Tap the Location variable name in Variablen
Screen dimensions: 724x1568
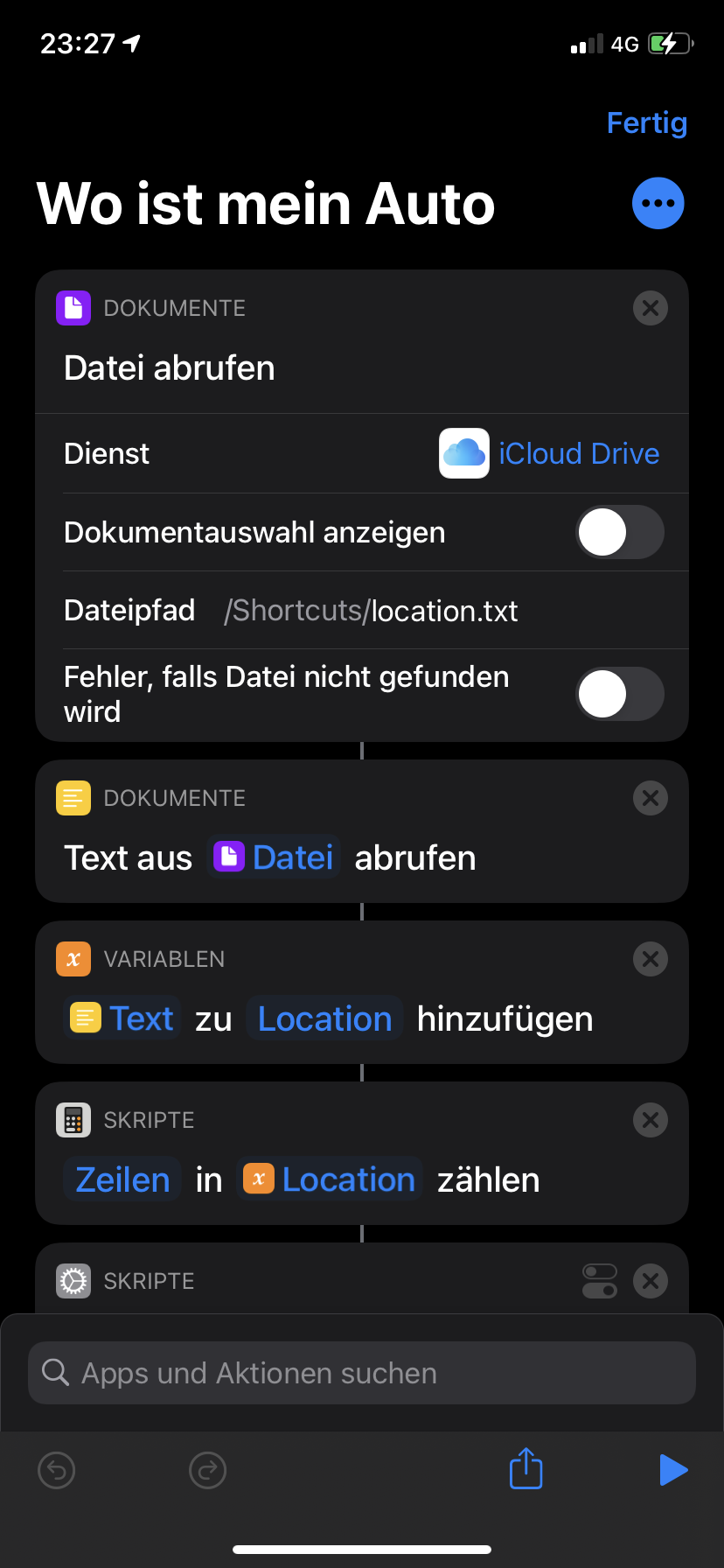[324, 1018]
